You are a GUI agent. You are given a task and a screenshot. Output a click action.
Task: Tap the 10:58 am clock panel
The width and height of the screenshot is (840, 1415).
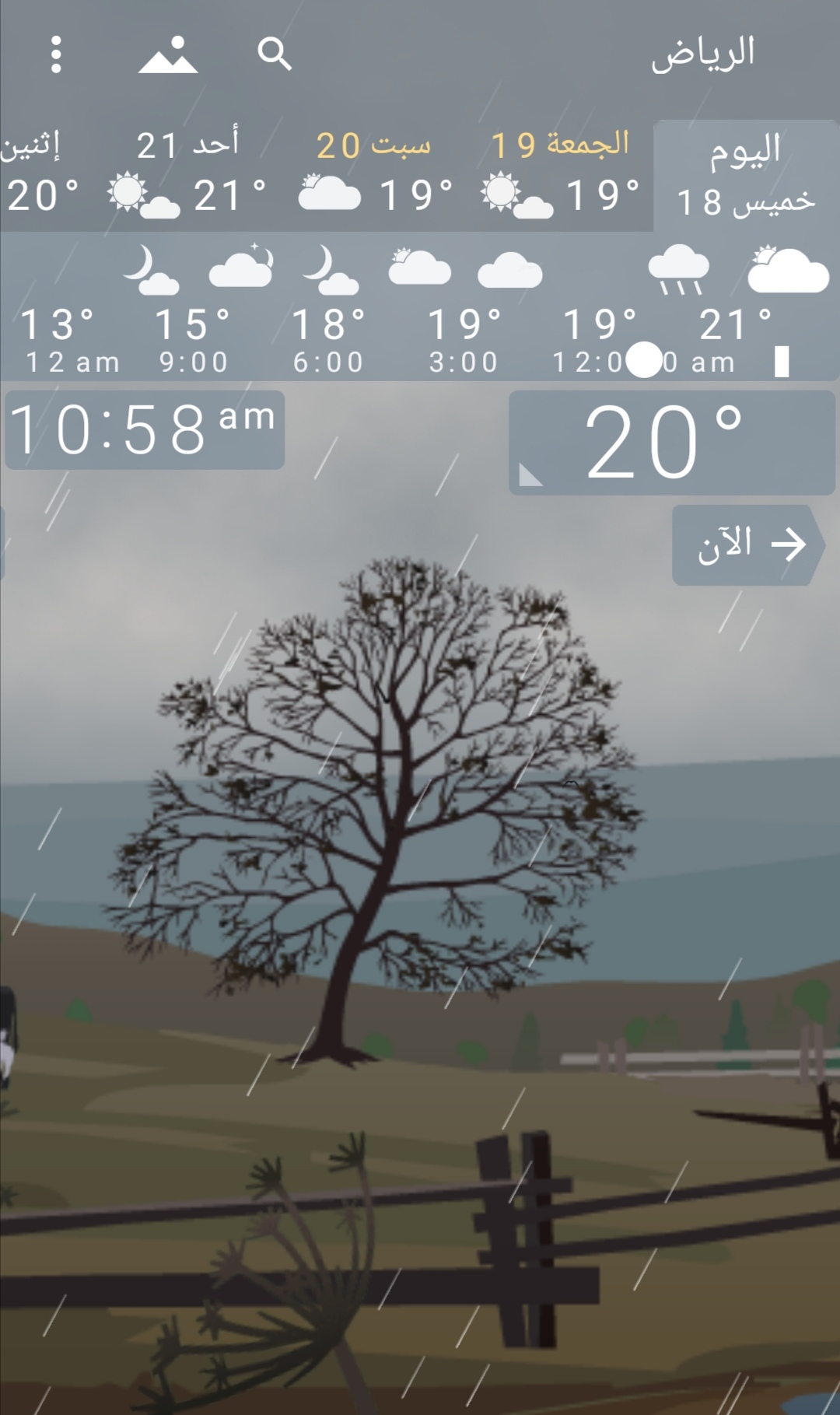pyautogui.click(x=145, y=430)
